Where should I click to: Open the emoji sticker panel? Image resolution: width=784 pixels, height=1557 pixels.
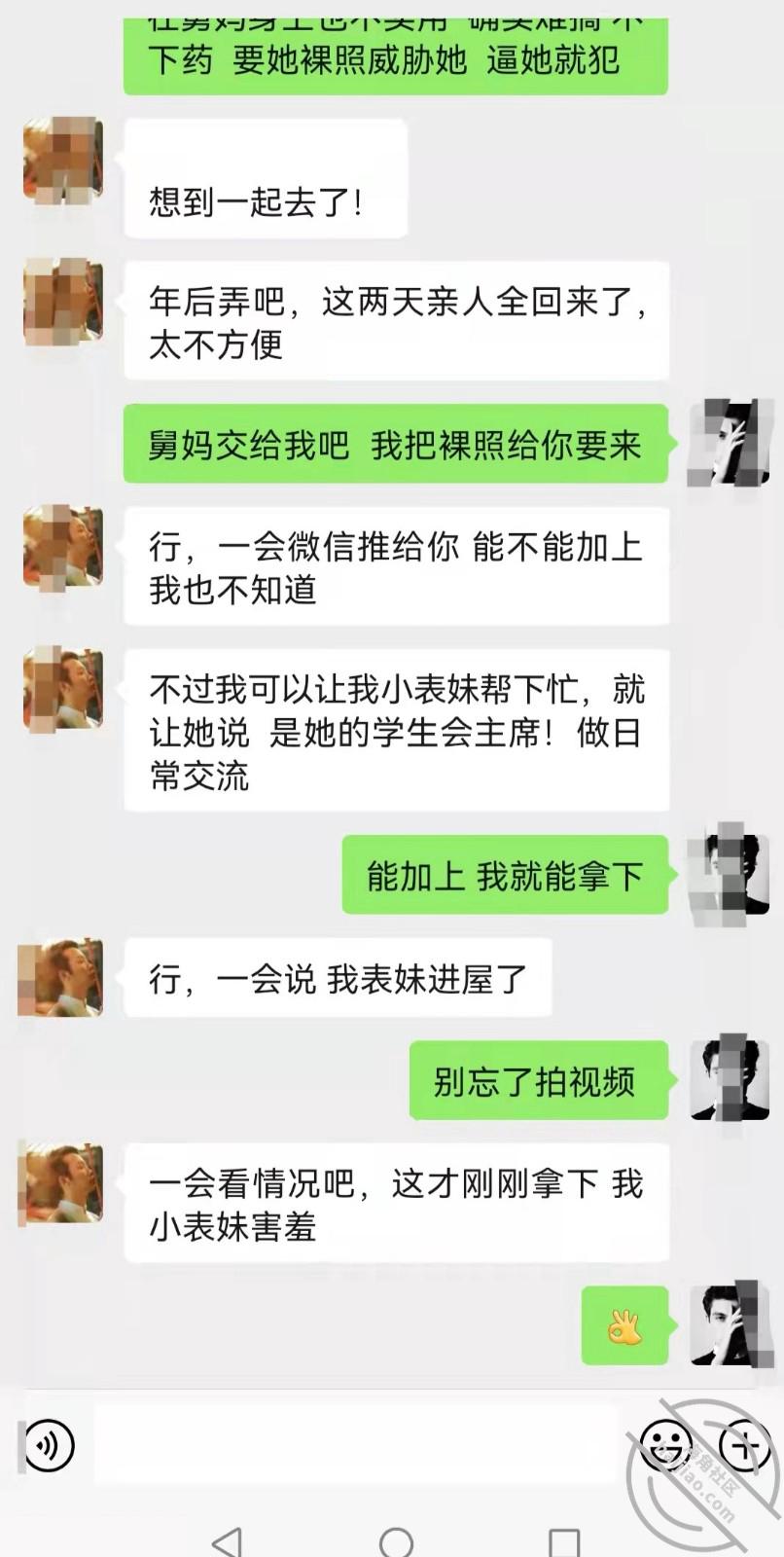coord(665,1444)
